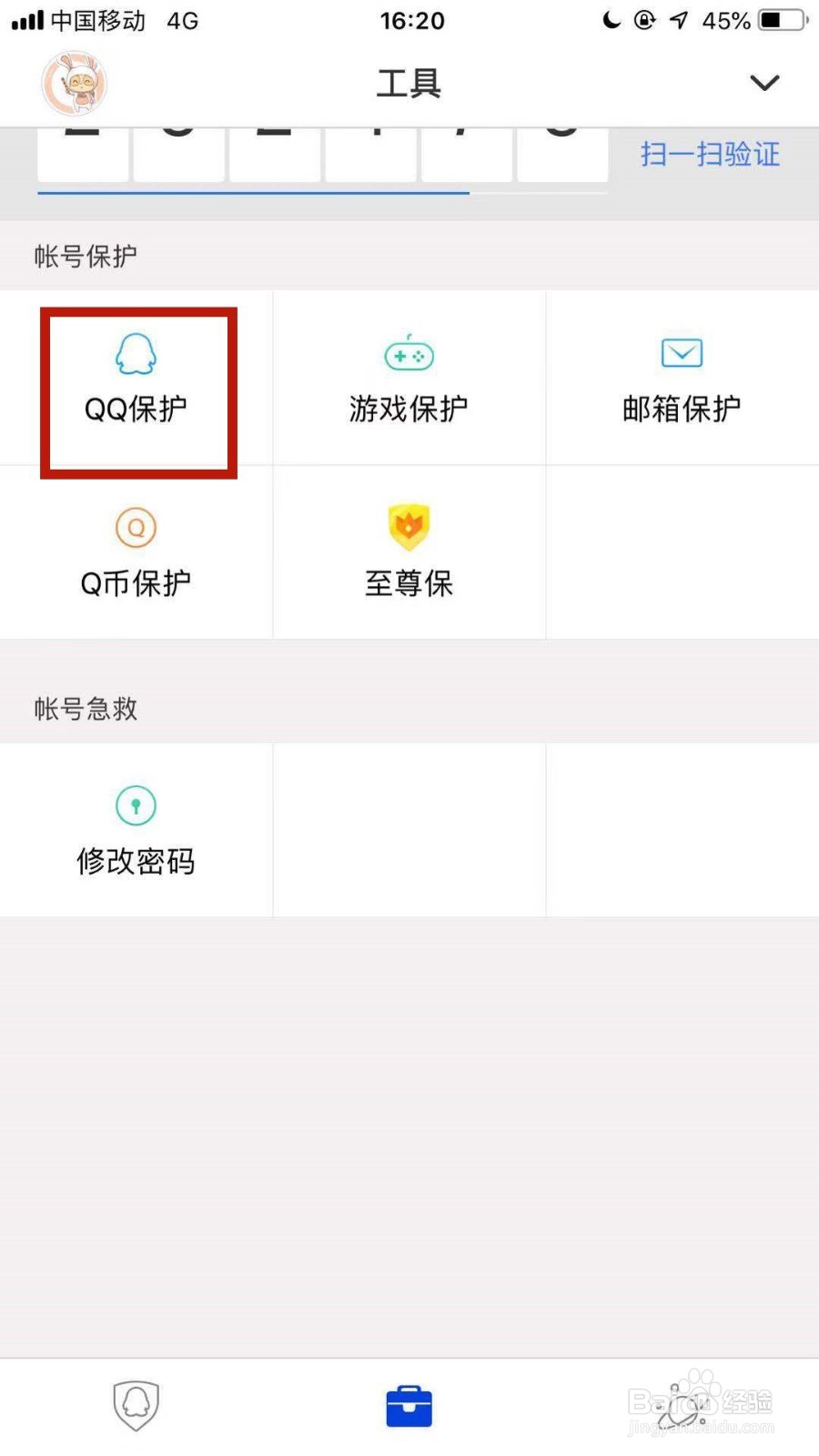Tap the 帐号急救 section header
819x1456 pixels.
83,710
